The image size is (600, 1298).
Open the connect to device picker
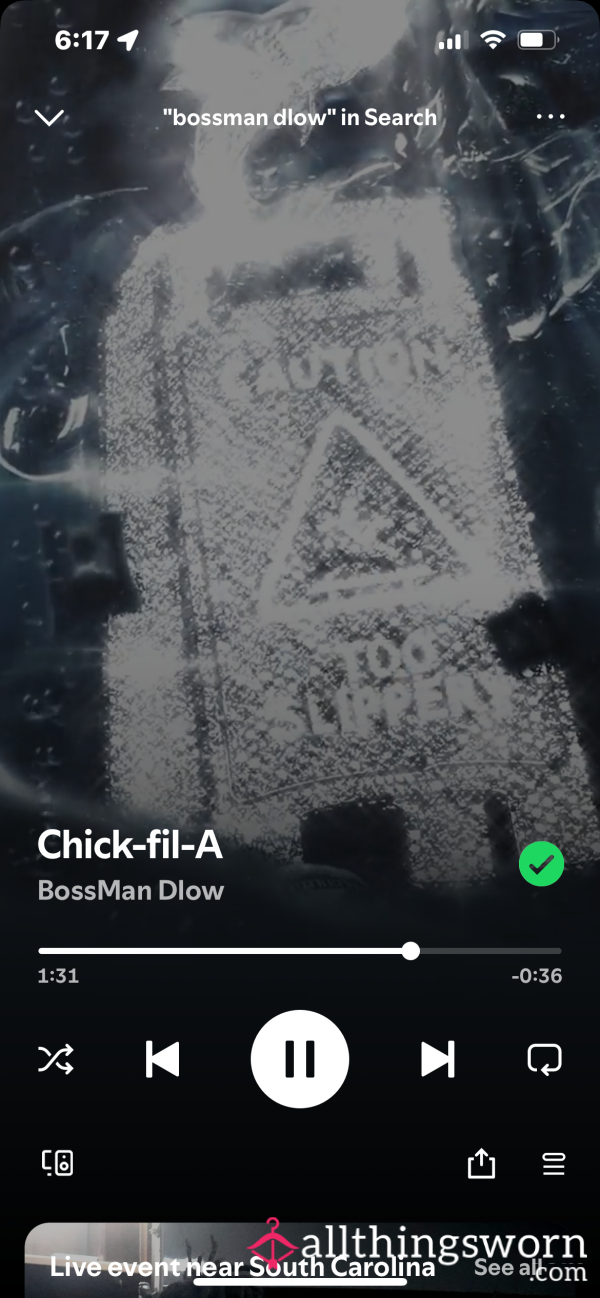[57, 1163]
